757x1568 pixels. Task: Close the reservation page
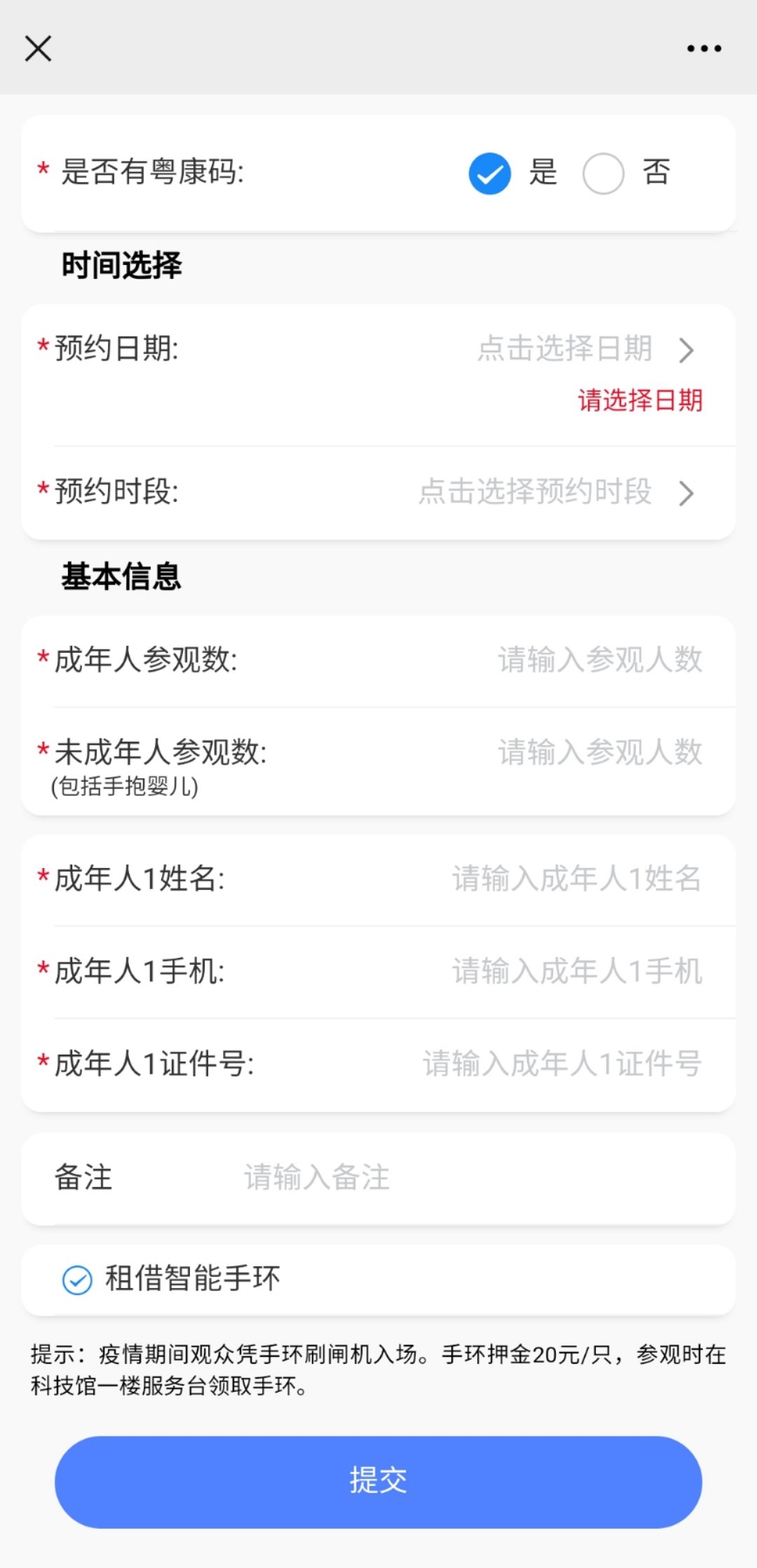point(39,49)
